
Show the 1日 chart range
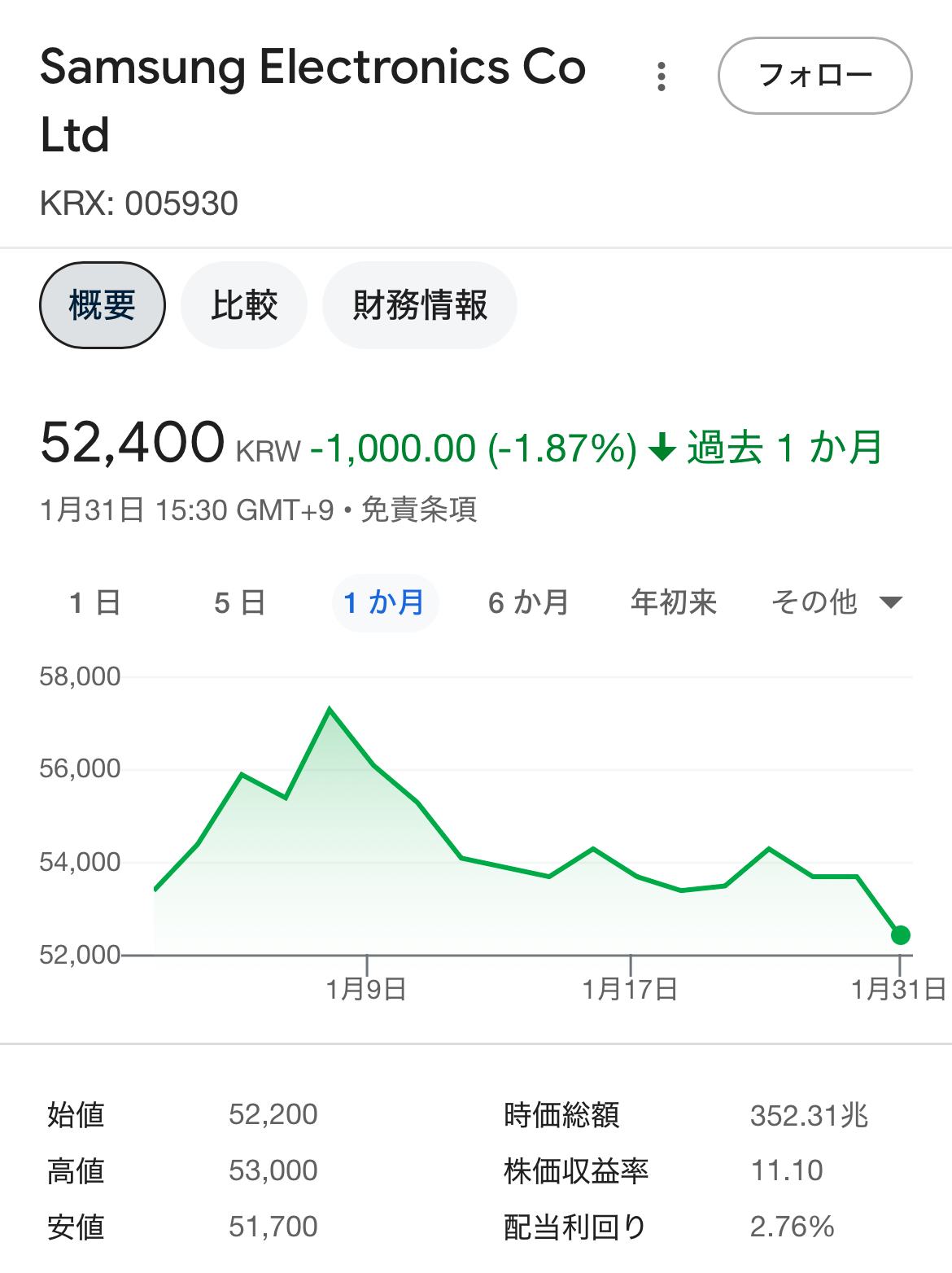click(95, 603)
